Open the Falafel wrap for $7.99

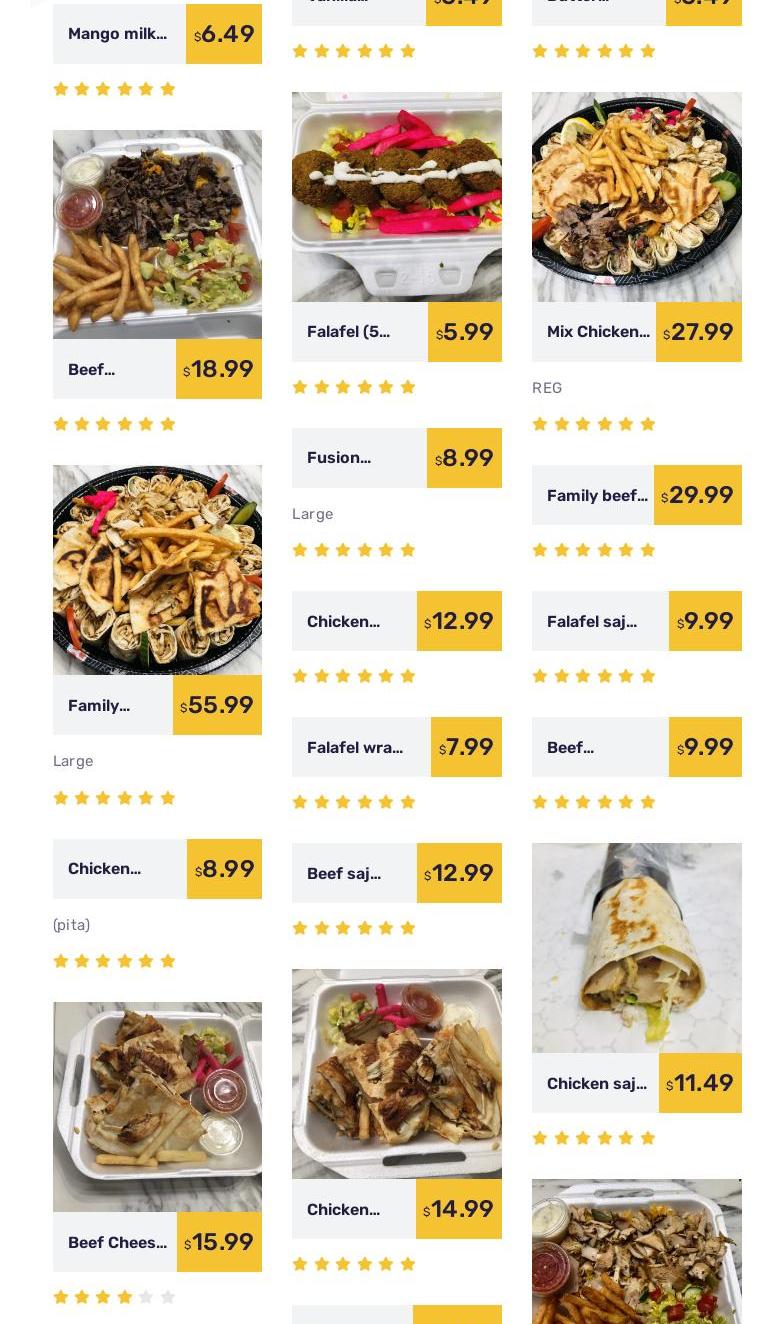pos(361,747)
